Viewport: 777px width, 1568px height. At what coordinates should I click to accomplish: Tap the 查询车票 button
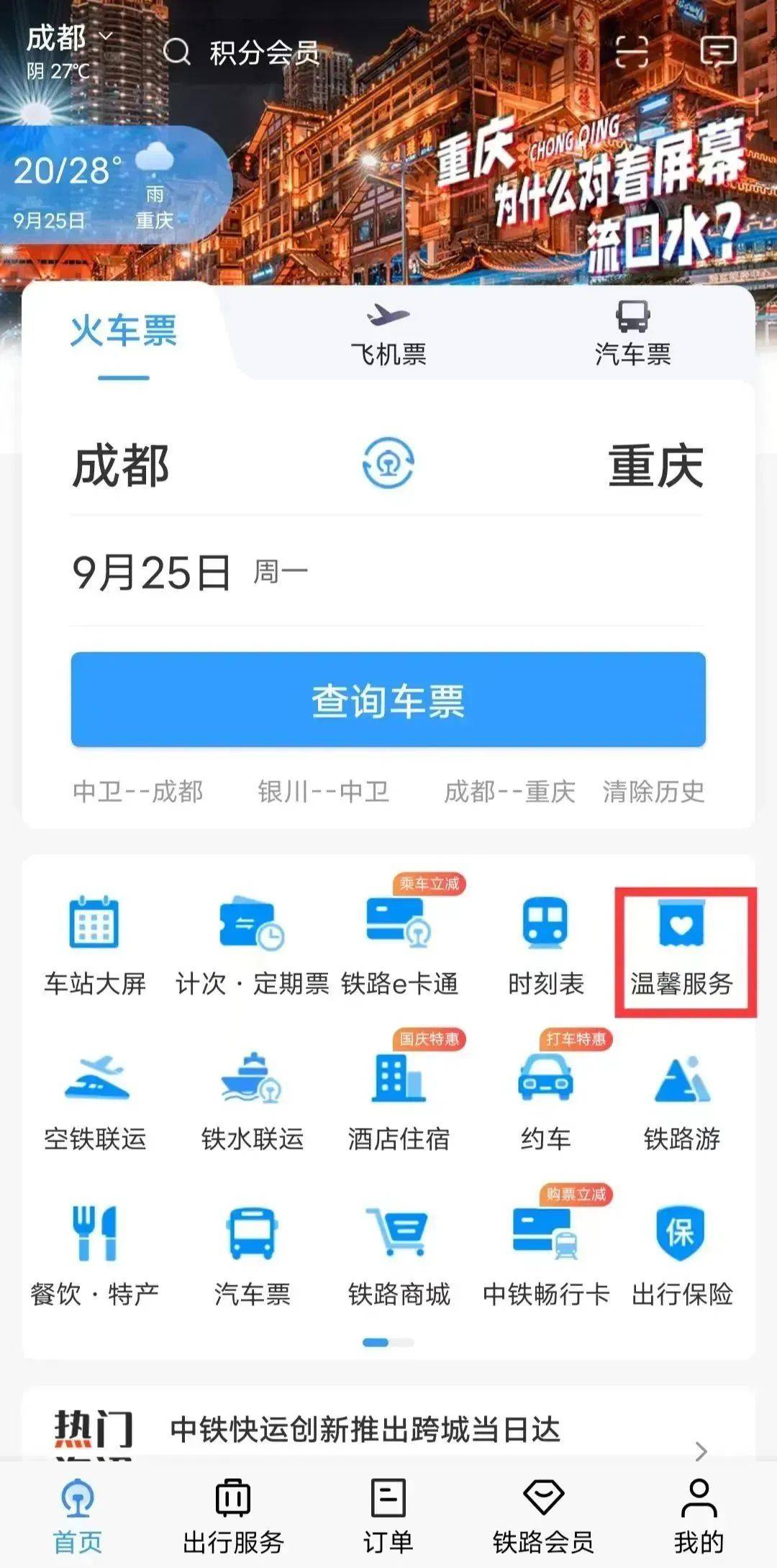[388, 700]
